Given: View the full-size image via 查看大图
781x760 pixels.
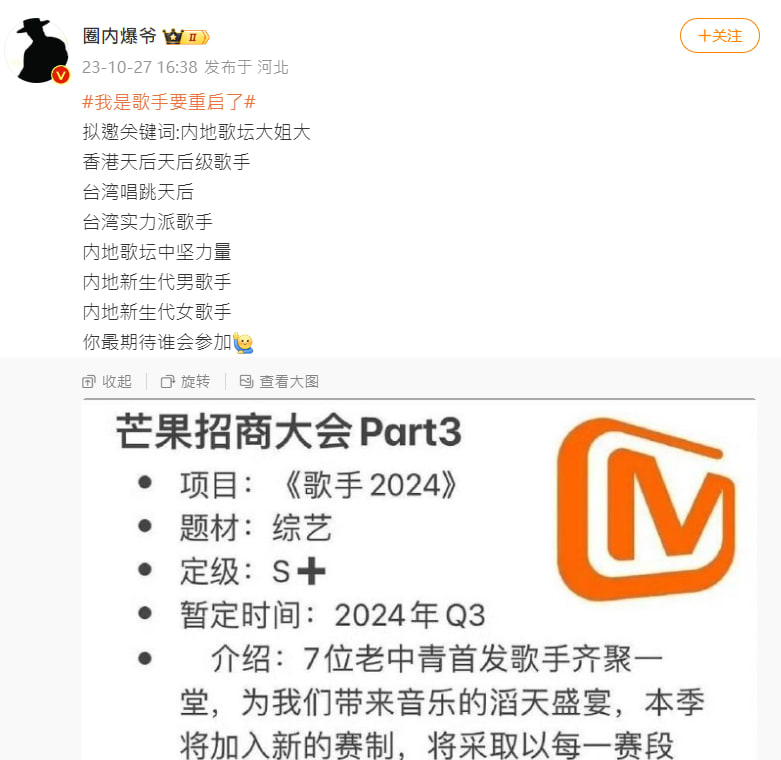Looking at the screenshot, I should [x=280, y=381].
